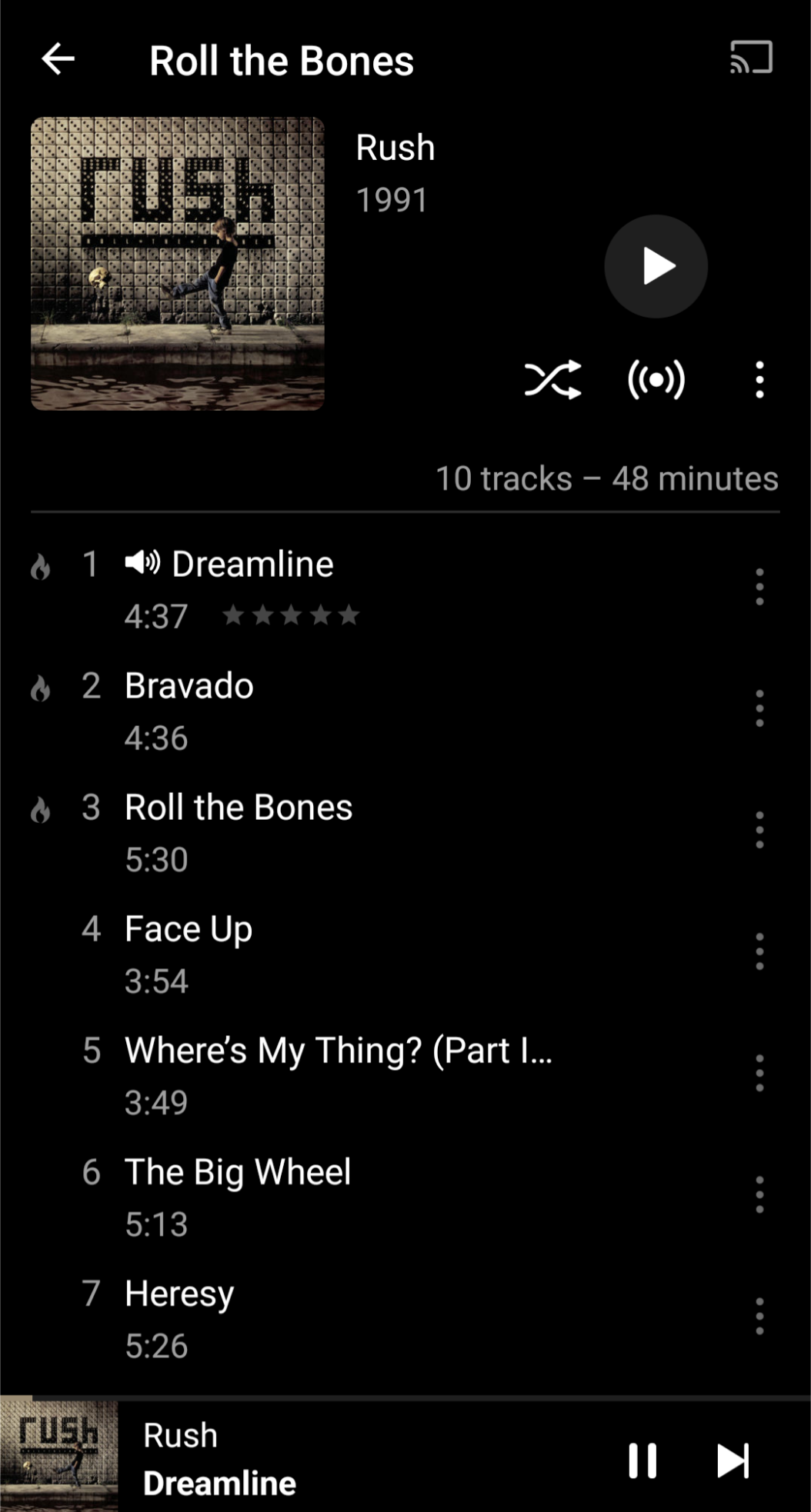Open options for Heresy track

pyautogui.click(x=759, y=1316)
